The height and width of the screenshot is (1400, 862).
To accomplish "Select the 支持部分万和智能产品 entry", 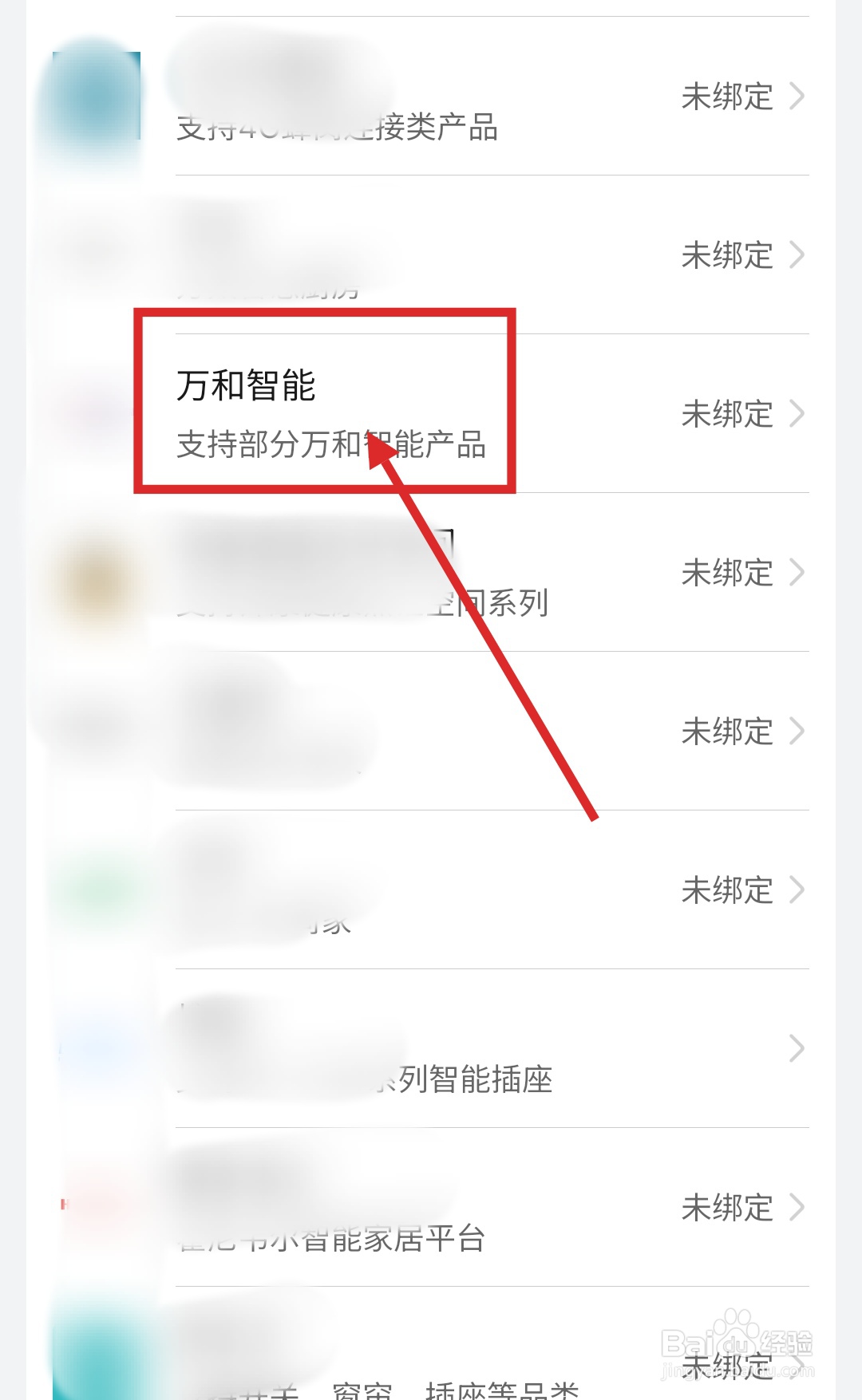I will coord(332,446).
